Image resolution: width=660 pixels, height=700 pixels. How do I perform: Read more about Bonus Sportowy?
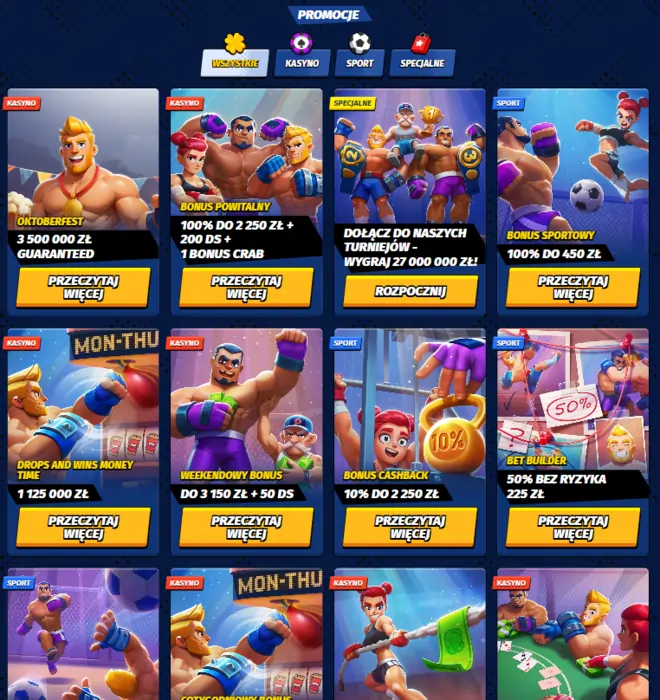(573, 287)
